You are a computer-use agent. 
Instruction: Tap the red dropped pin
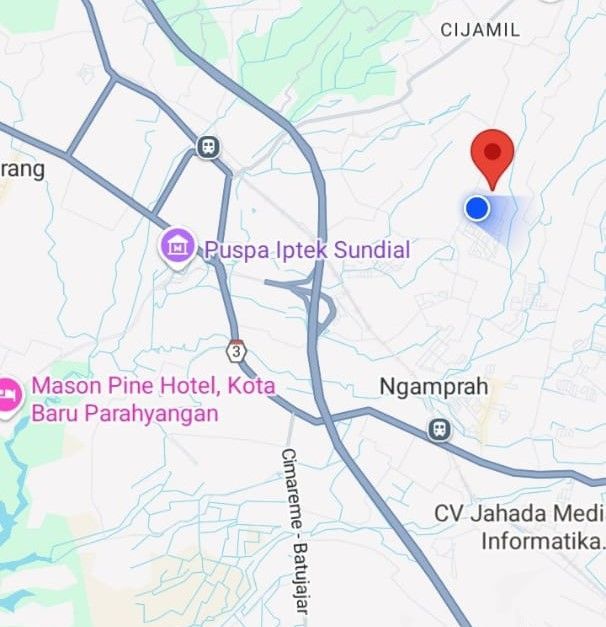(x=492, y=159)
